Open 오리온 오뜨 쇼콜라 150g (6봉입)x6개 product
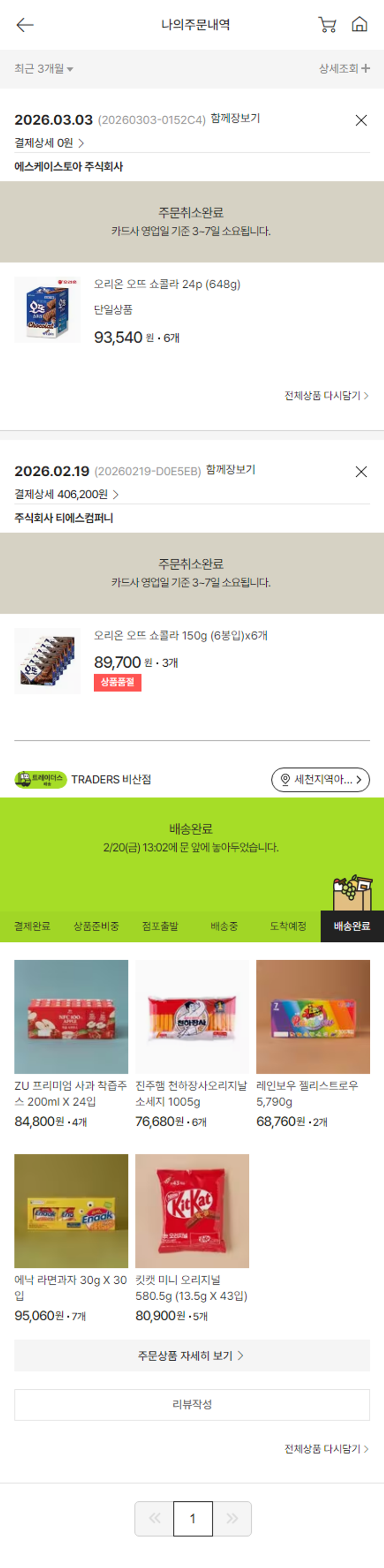This screenshot has height=1568, width=384. (x=180, y=635)
